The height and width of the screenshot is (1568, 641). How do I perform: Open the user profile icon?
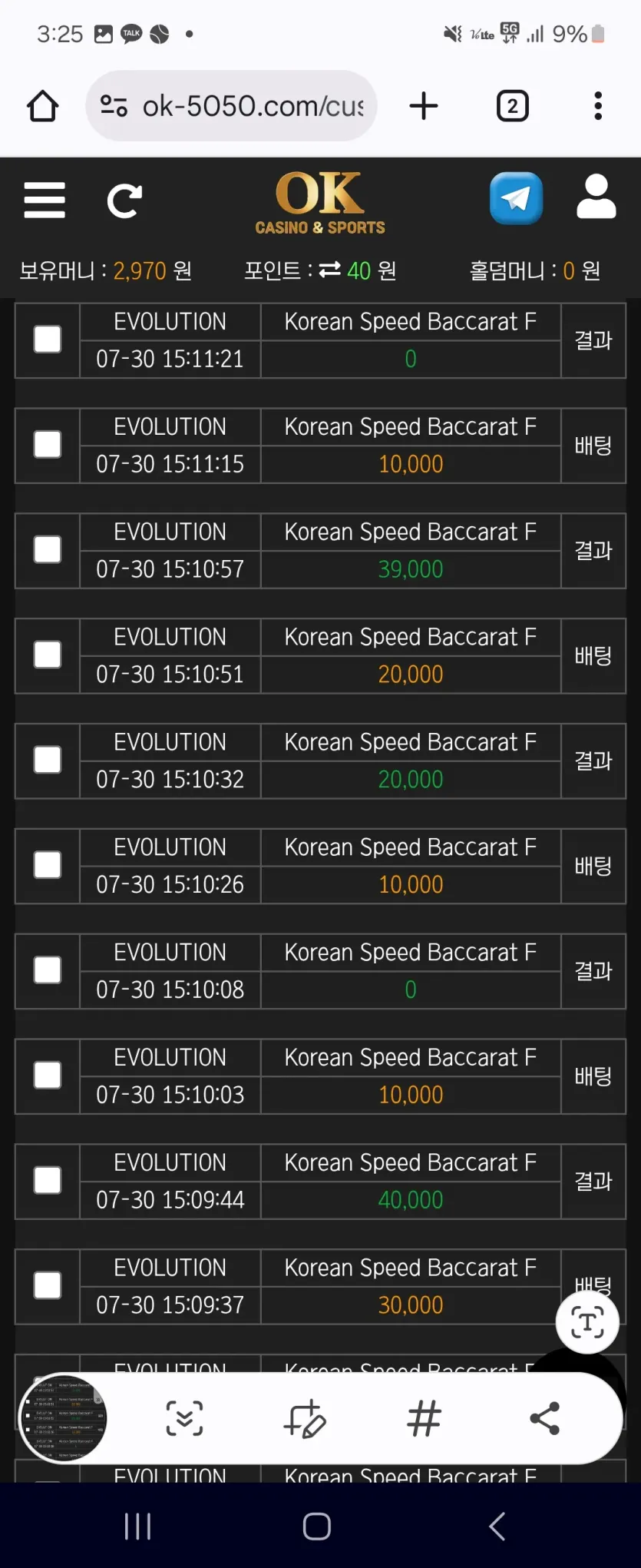(596, 197)
